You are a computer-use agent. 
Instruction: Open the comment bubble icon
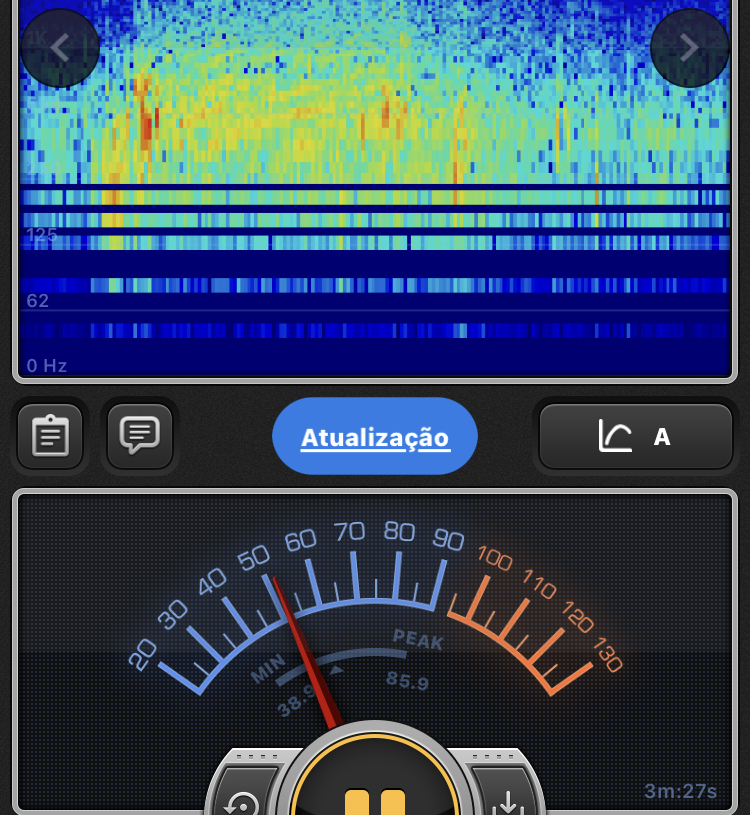(x=140, y=434)
